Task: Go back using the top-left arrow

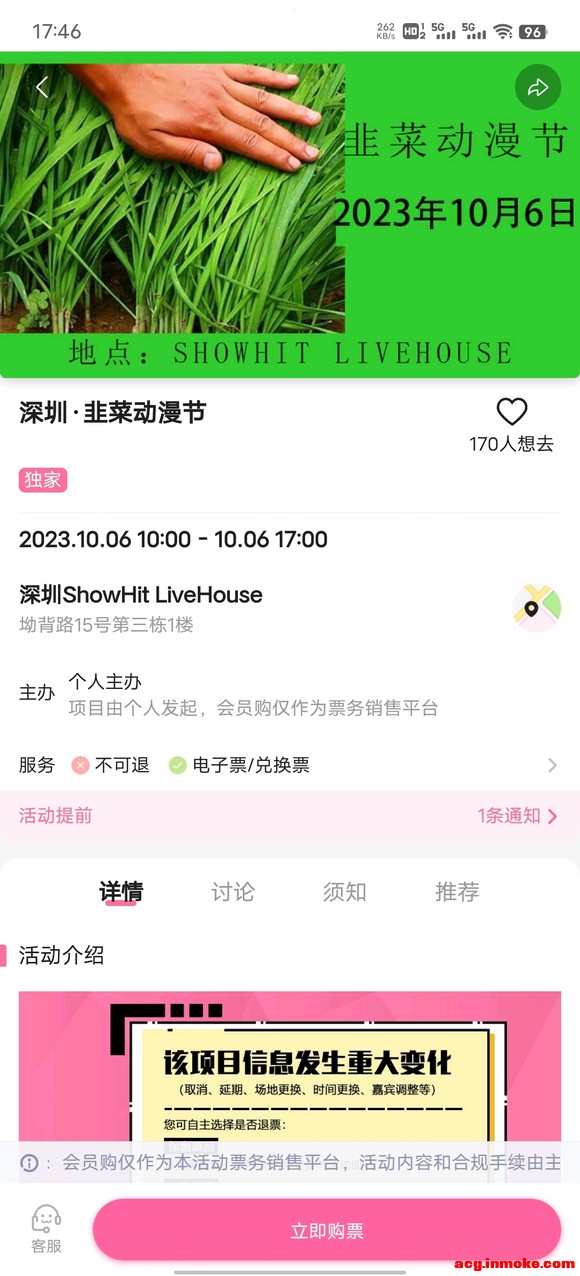Action: tap(42, 87)
